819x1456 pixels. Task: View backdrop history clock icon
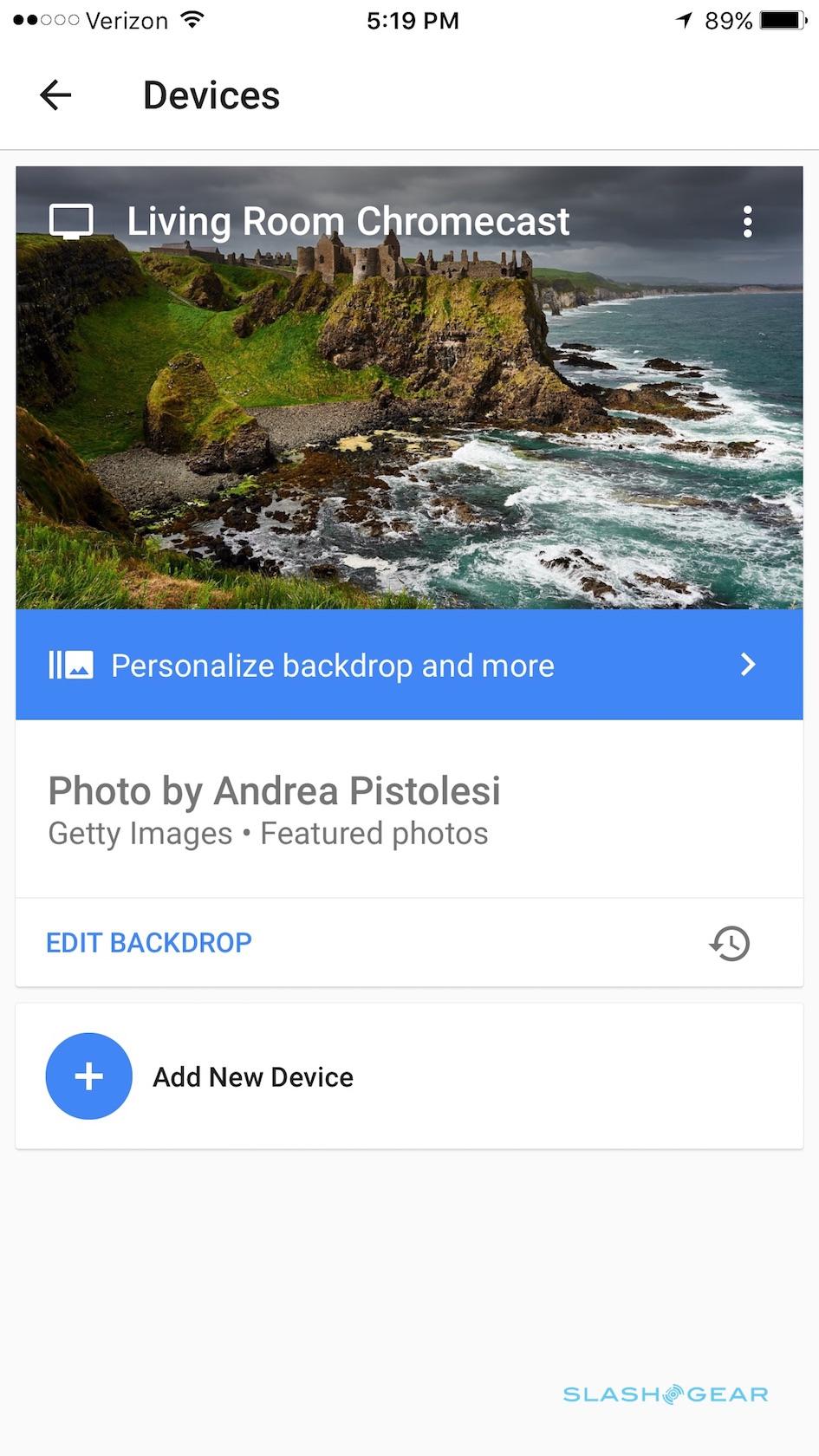coord(730,943)
